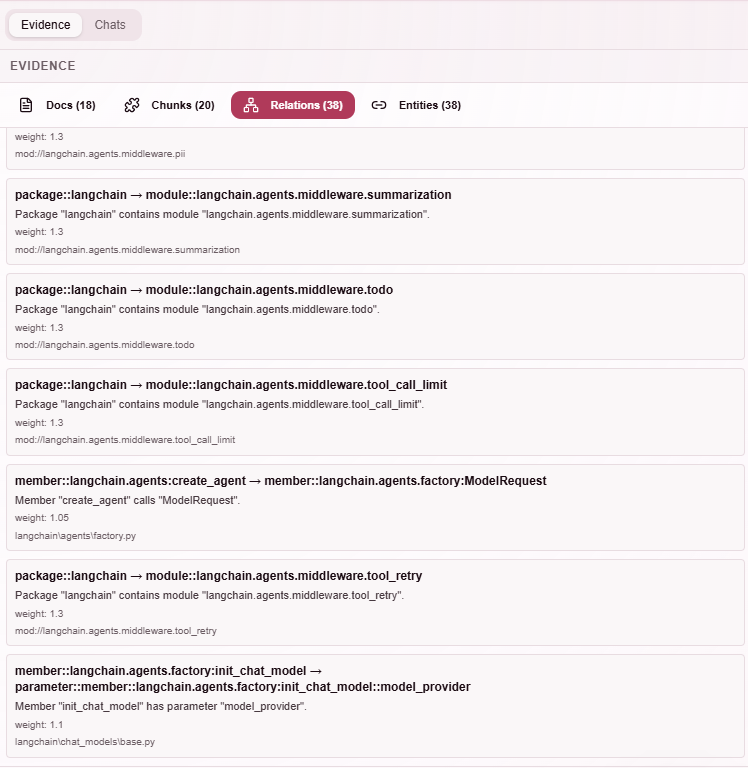Open the create_agent to ModelRequest relation
The height and width of the screenshot is (768, 748).
375,507
